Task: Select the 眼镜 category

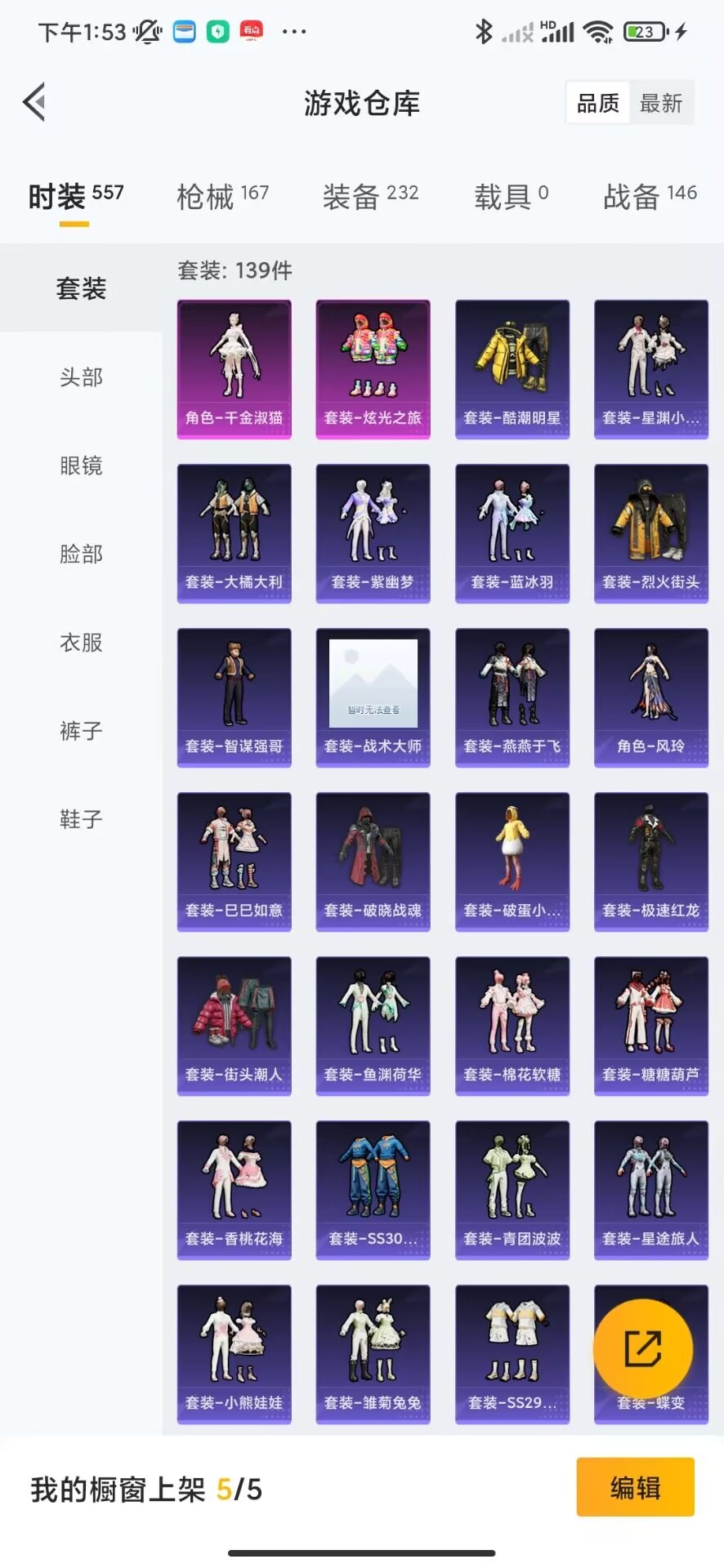Action: pyautogui.click(x=81, y=465)
